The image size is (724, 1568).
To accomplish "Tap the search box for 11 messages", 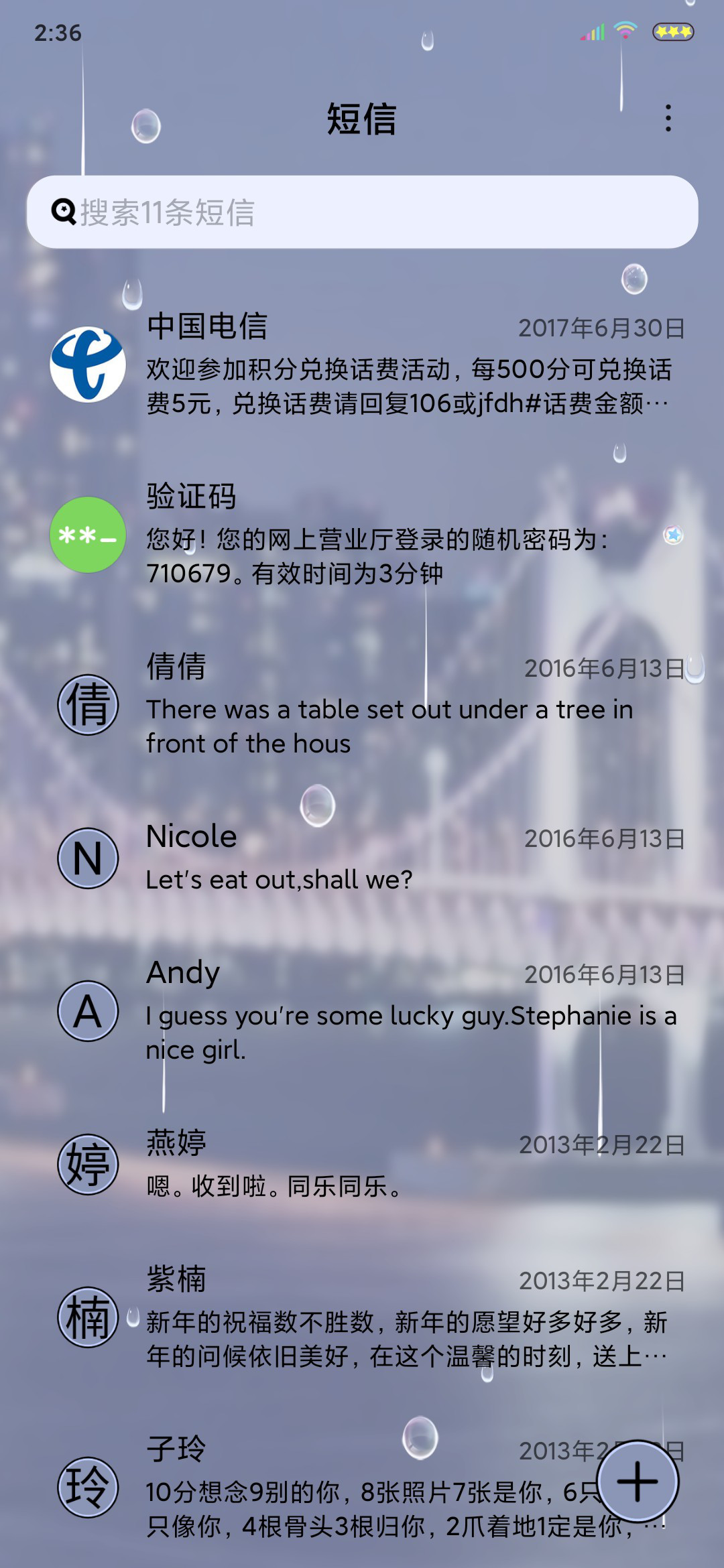I will pos(362,212).
